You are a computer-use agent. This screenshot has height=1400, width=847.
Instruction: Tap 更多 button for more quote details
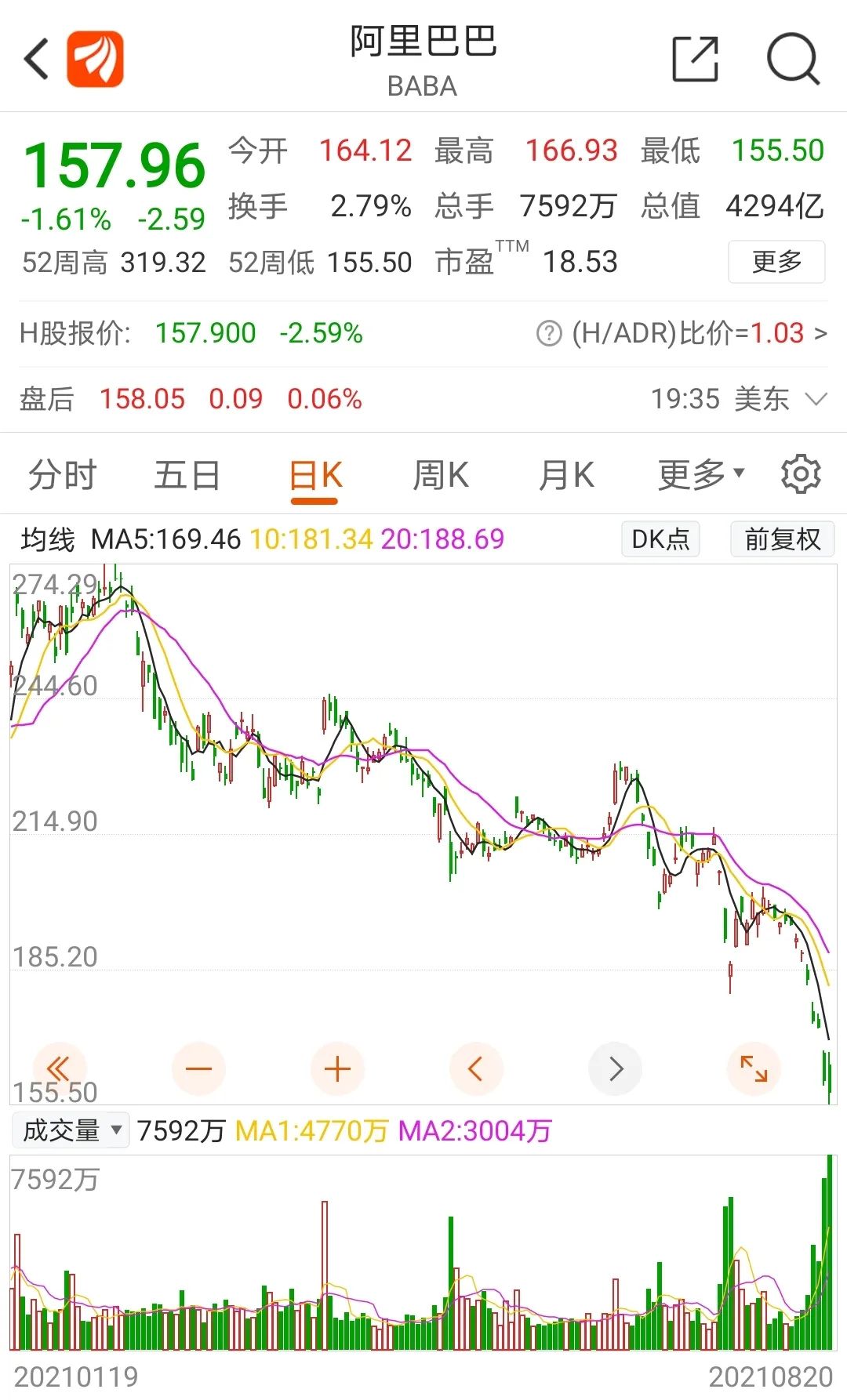pos(776,262)
